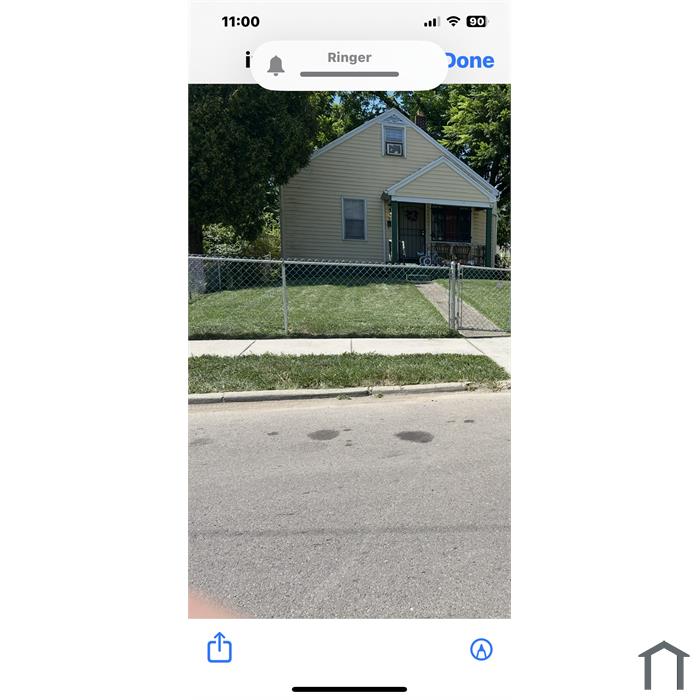The width and height of the screenshot is (700, 700).
Task: Share this house photo
Action: click(x=220, y=648)
